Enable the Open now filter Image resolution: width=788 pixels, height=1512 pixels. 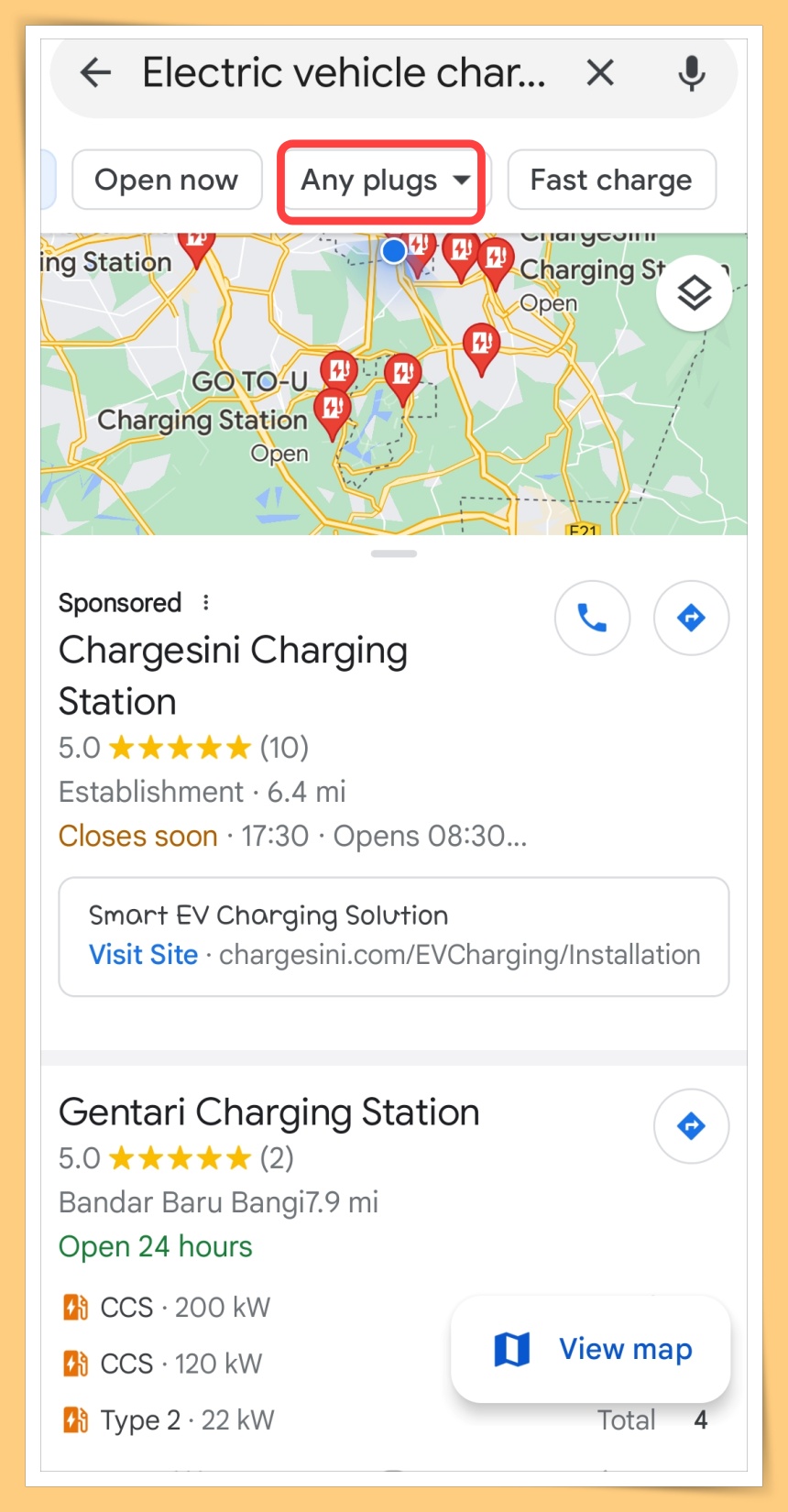(166, 180)
